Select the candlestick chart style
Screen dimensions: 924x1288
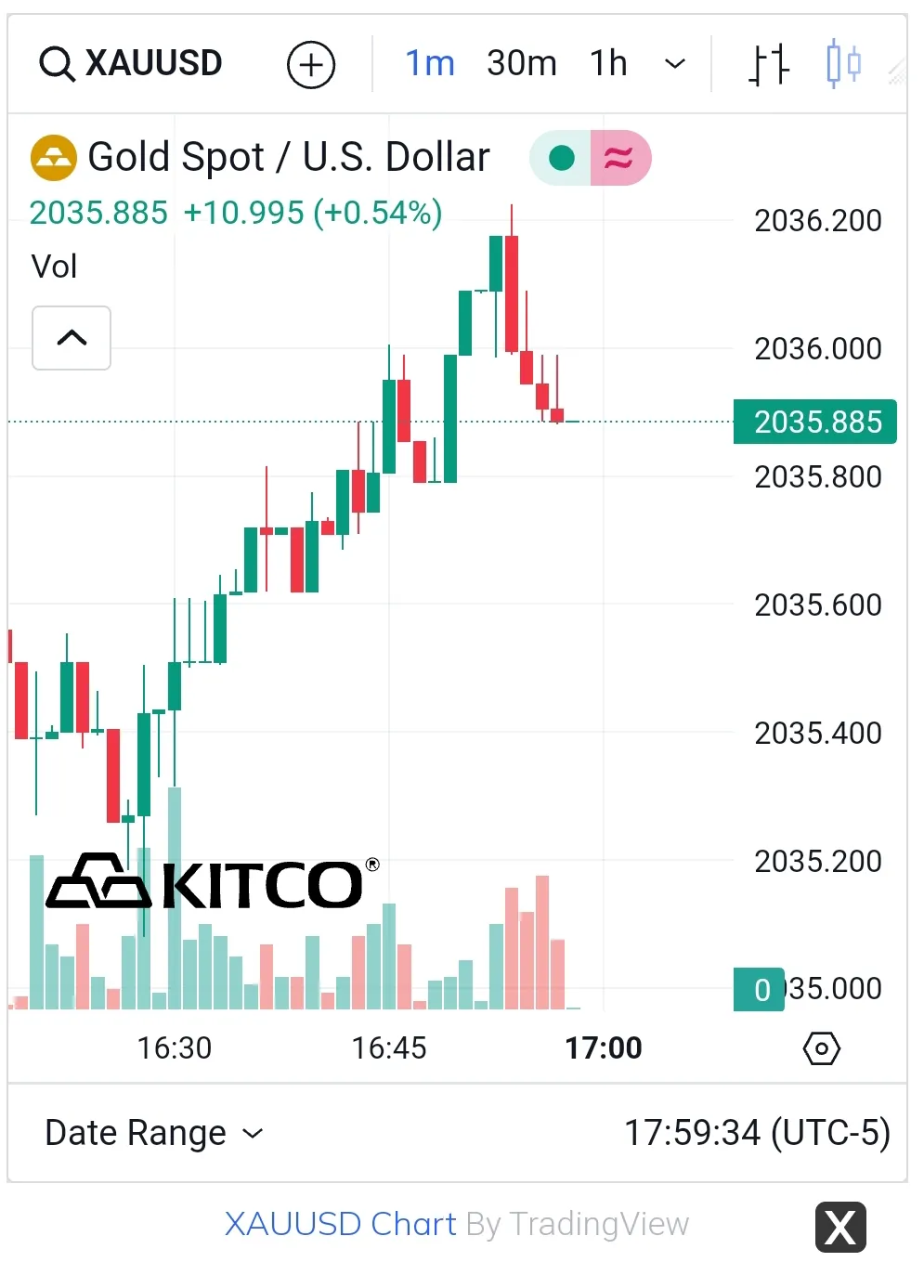pos(843,64)
